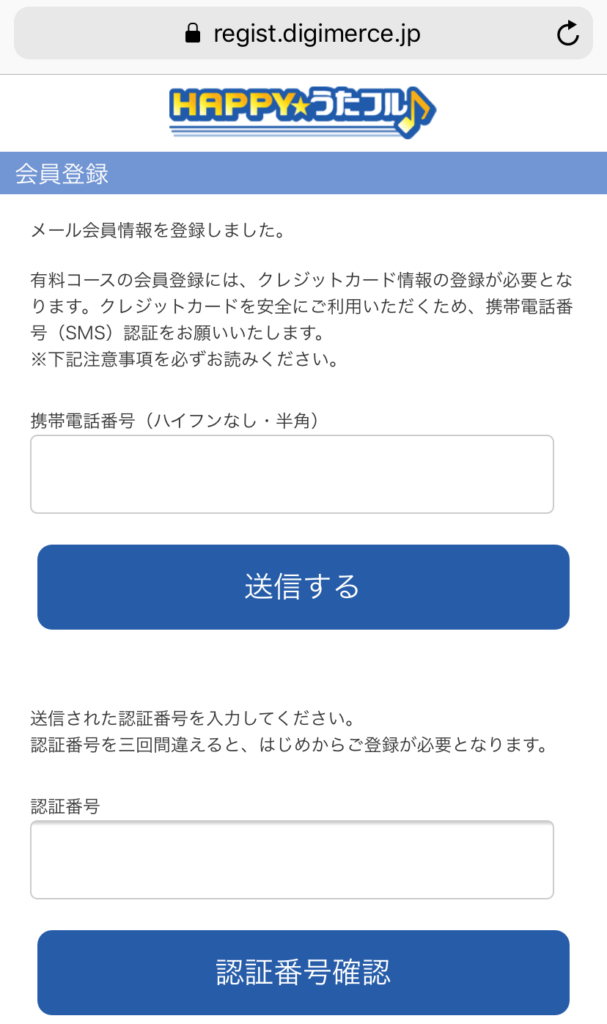Focus the 携帯電話番号 input field
607x1024 pixels.
point(292,474)
